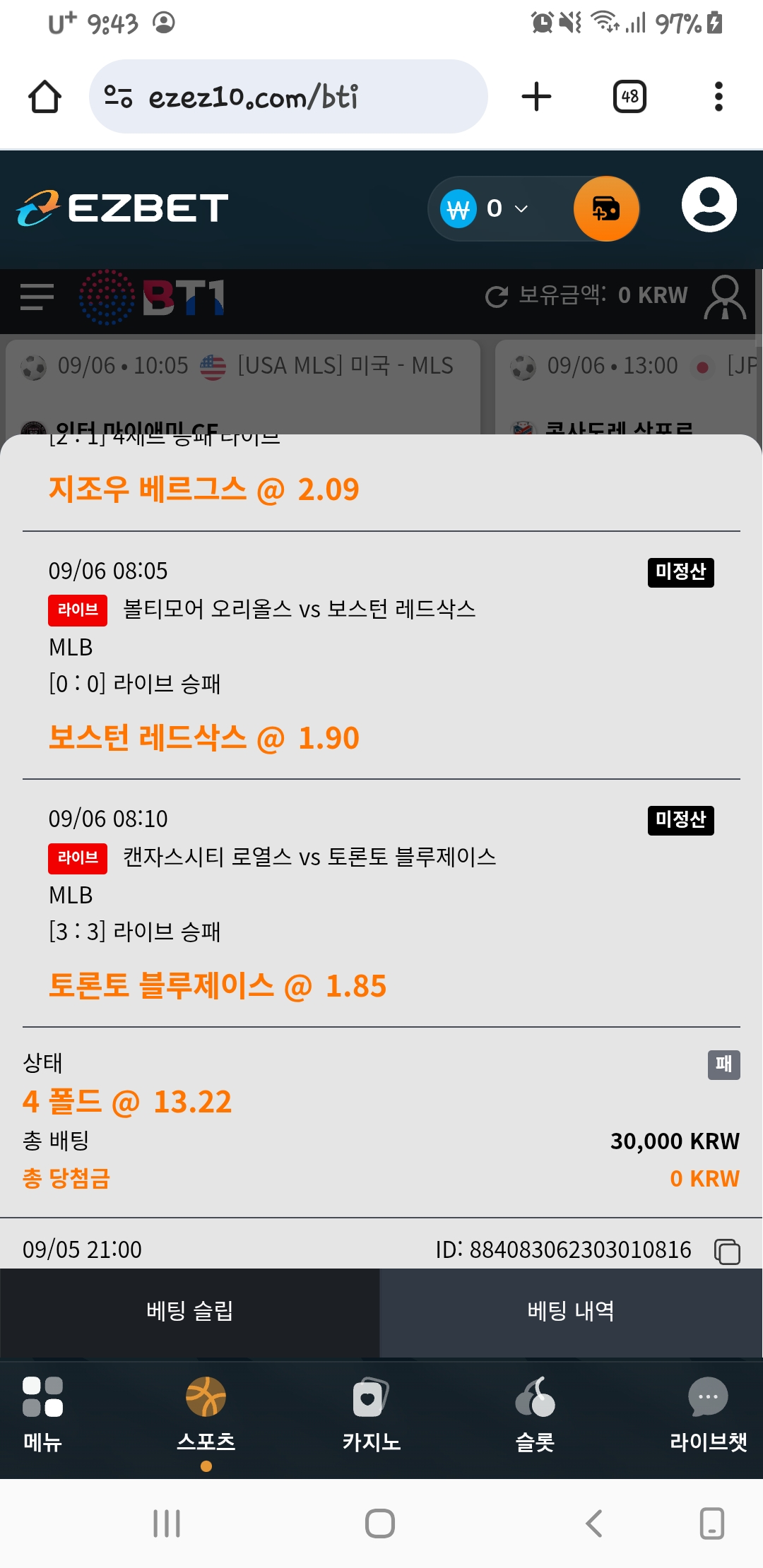Open the user profile avatar
Screen dimensions: 763x1568
(709, 205)
